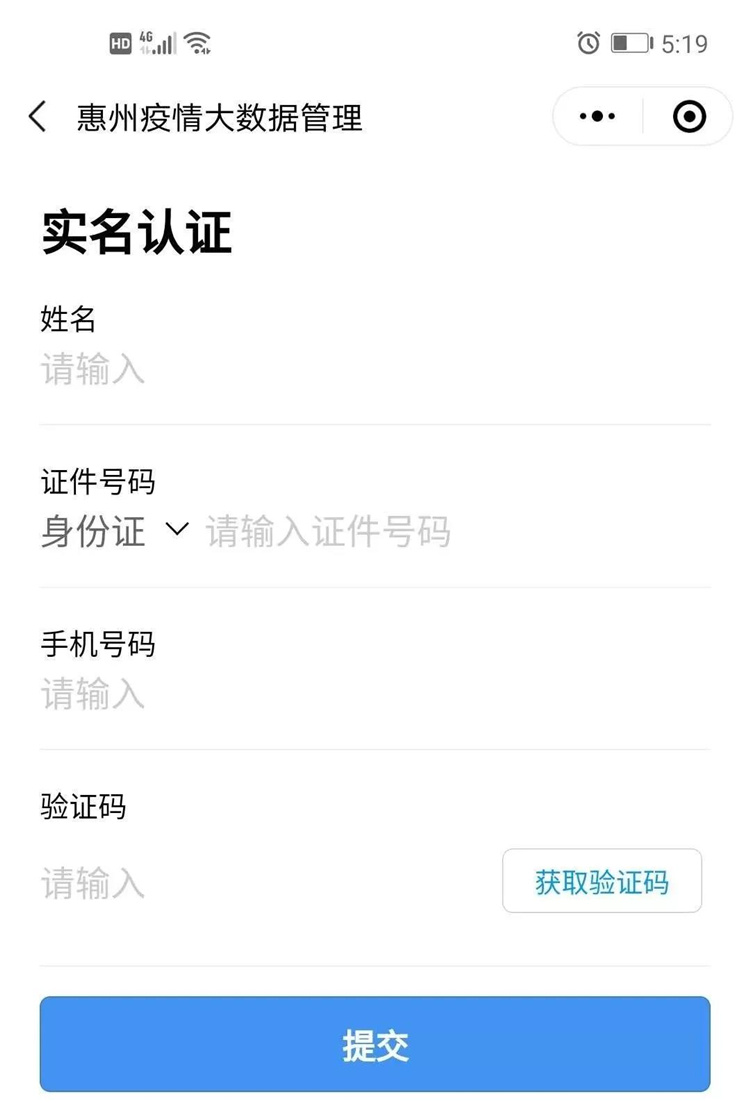This screenshot has height=1103, width=750.
Task: Go back using the header arrow
Action: point(38,118)
